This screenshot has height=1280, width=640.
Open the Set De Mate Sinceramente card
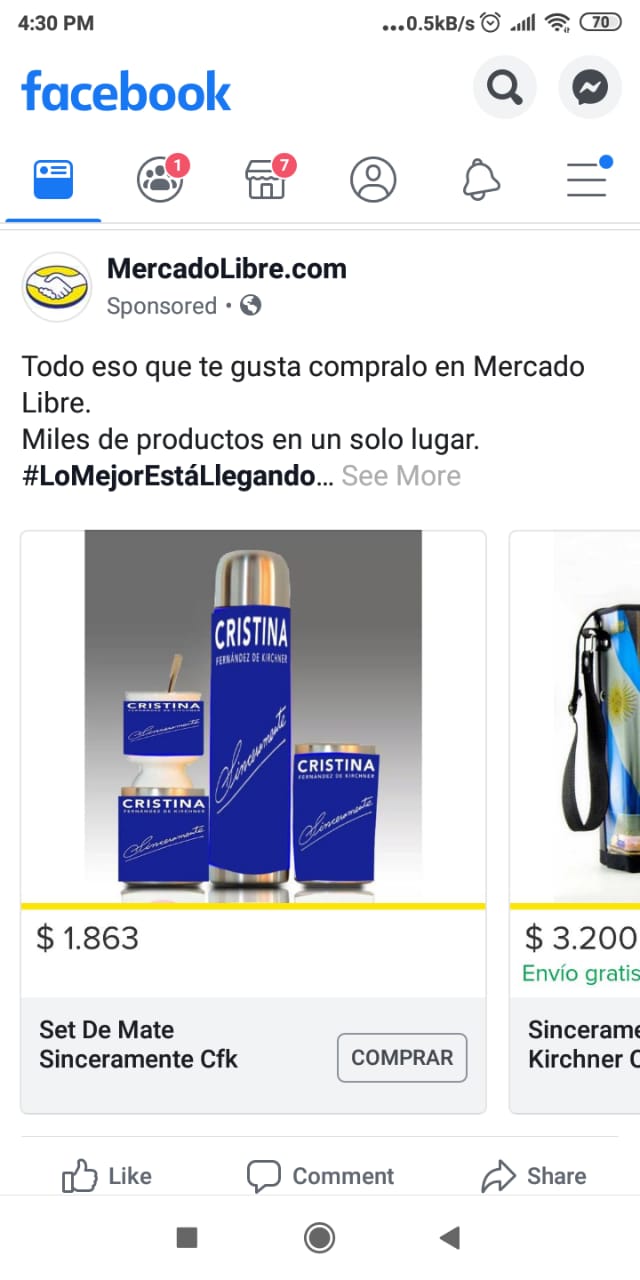pyautogui.click(x=252, y=716)
